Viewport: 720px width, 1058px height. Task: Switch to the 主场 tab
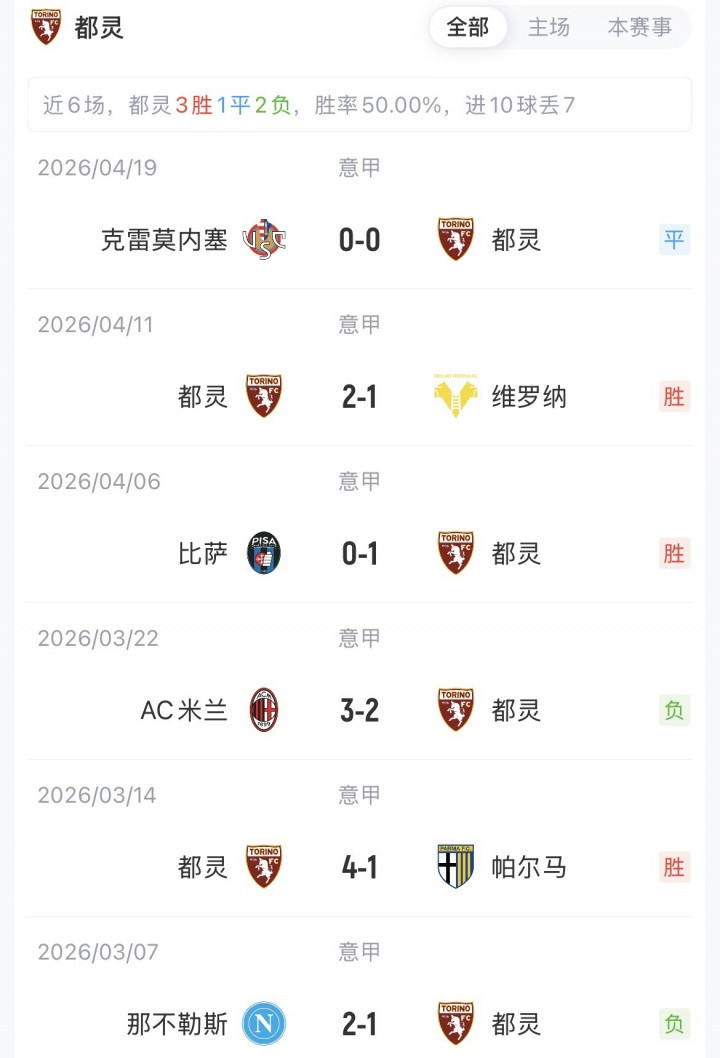pyautogui.click(x=548, y=28)
